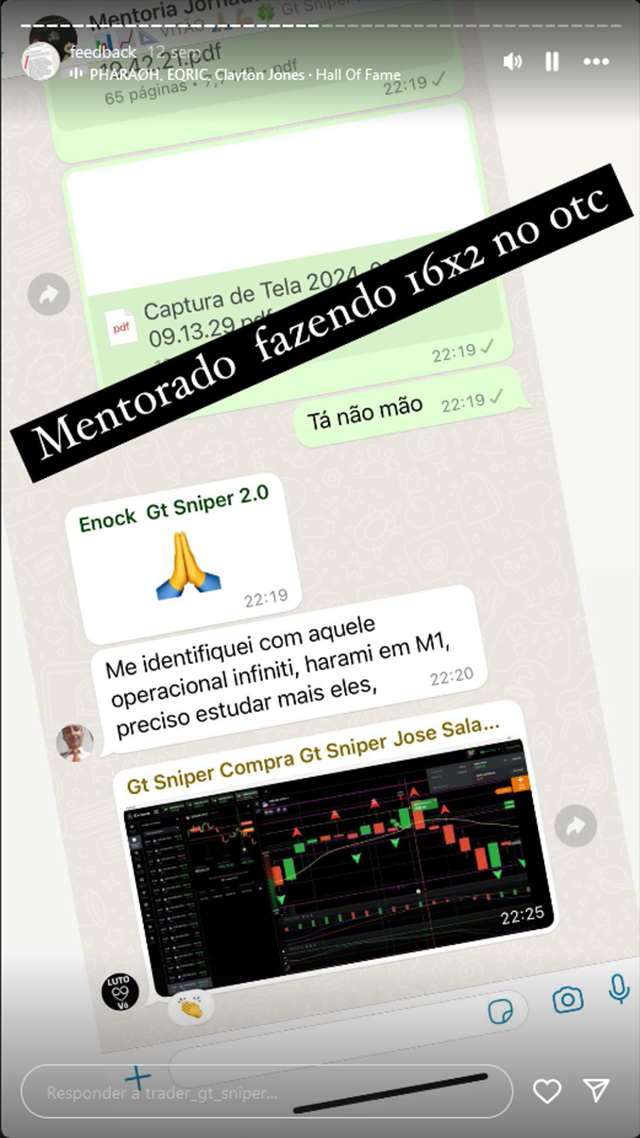Screen dimensions: 640x1138
Task: Open the story overflow menu
Action: click(596, 61)
